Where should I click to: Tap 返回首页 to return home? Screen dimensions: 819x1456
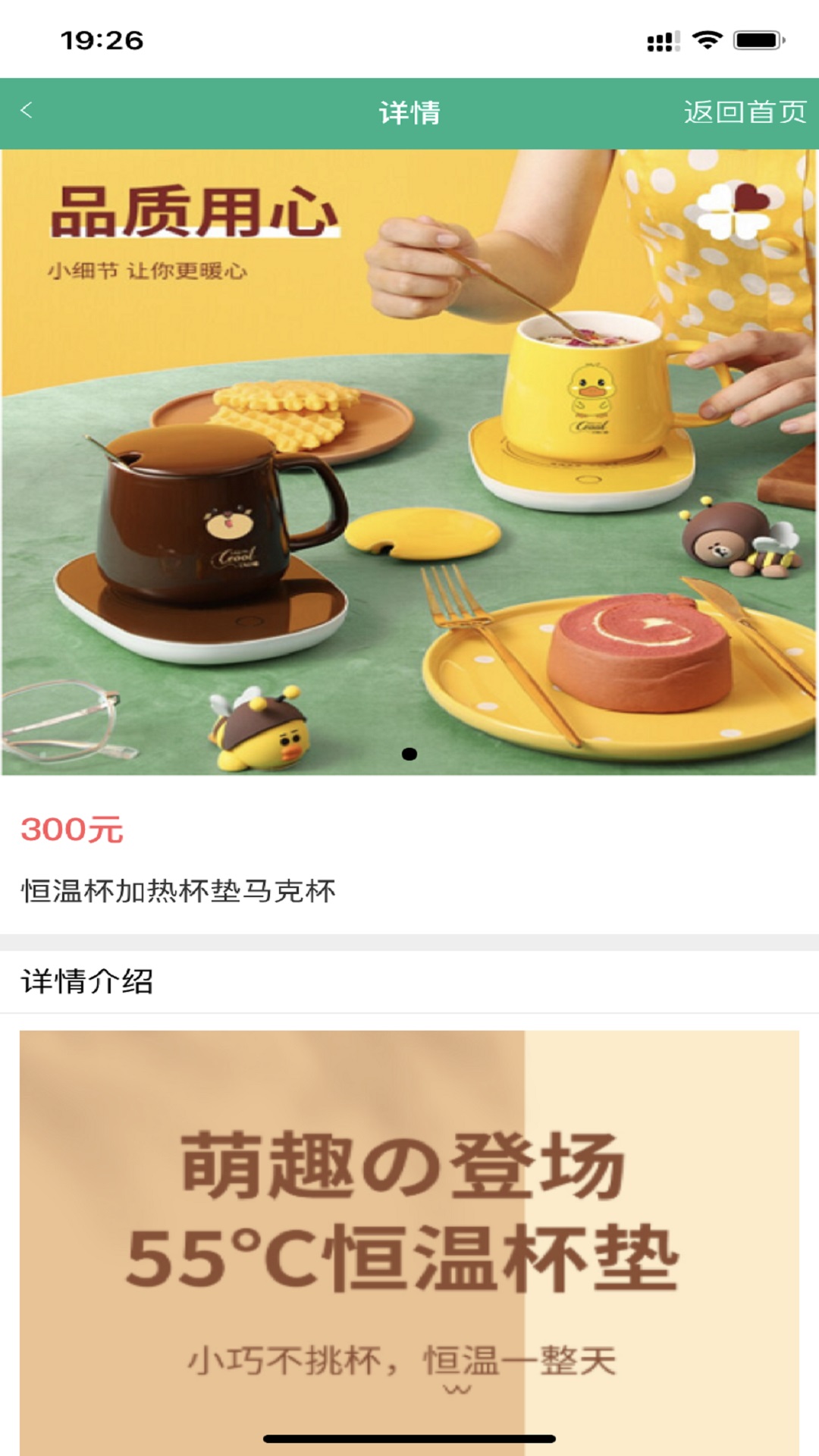pyautogui.click(x=745, y=112)
